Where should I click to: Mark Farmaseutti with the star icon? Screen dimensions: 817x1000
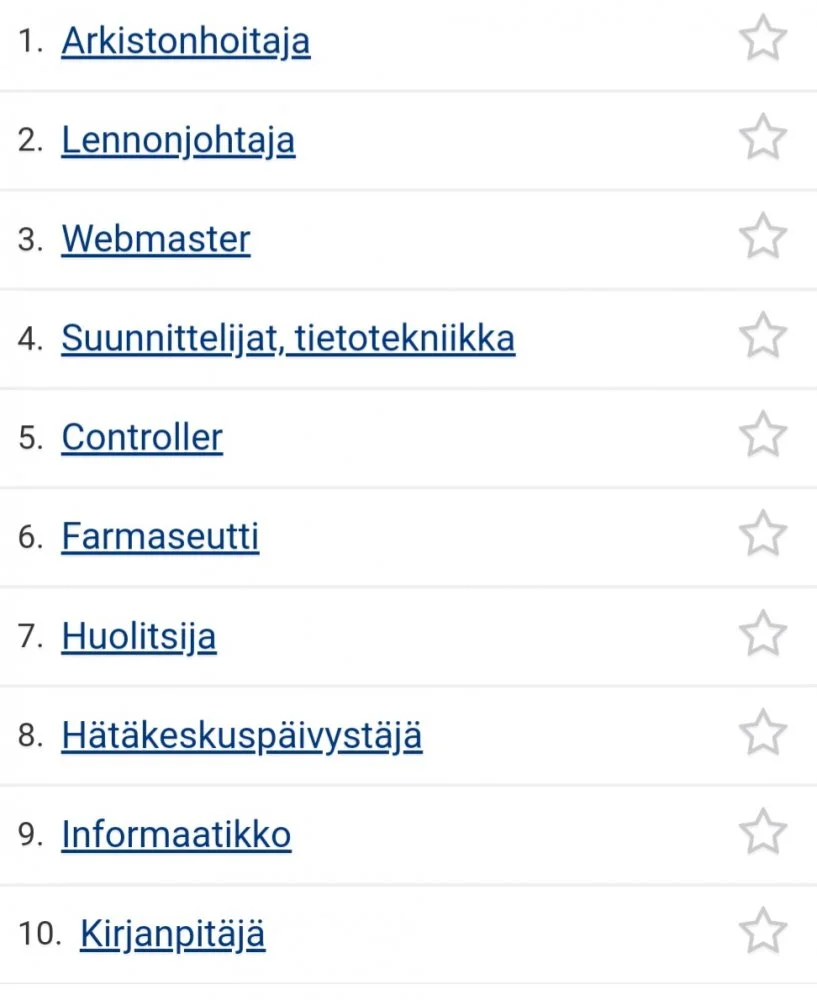coord(763,533)
